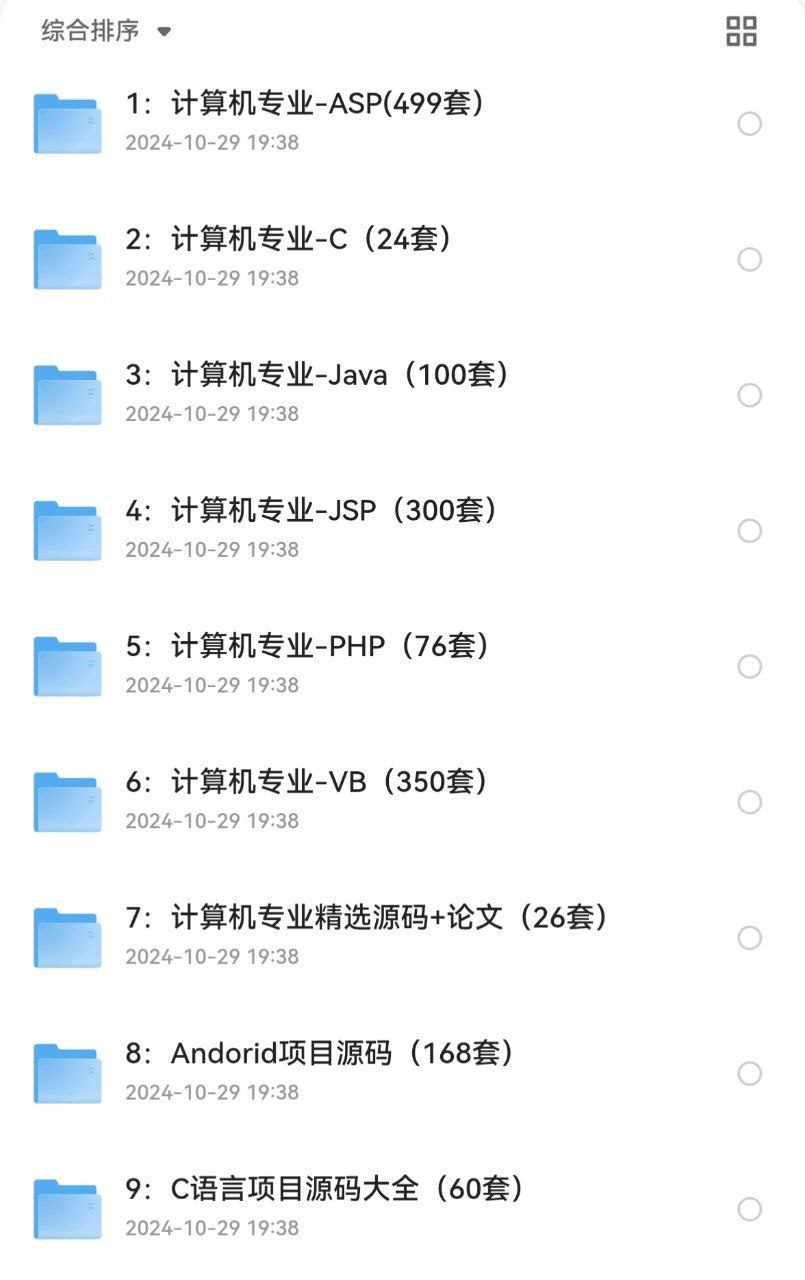Click the folder icon for 计算机专业-JSP（300套）

click(x=65, y=530)
